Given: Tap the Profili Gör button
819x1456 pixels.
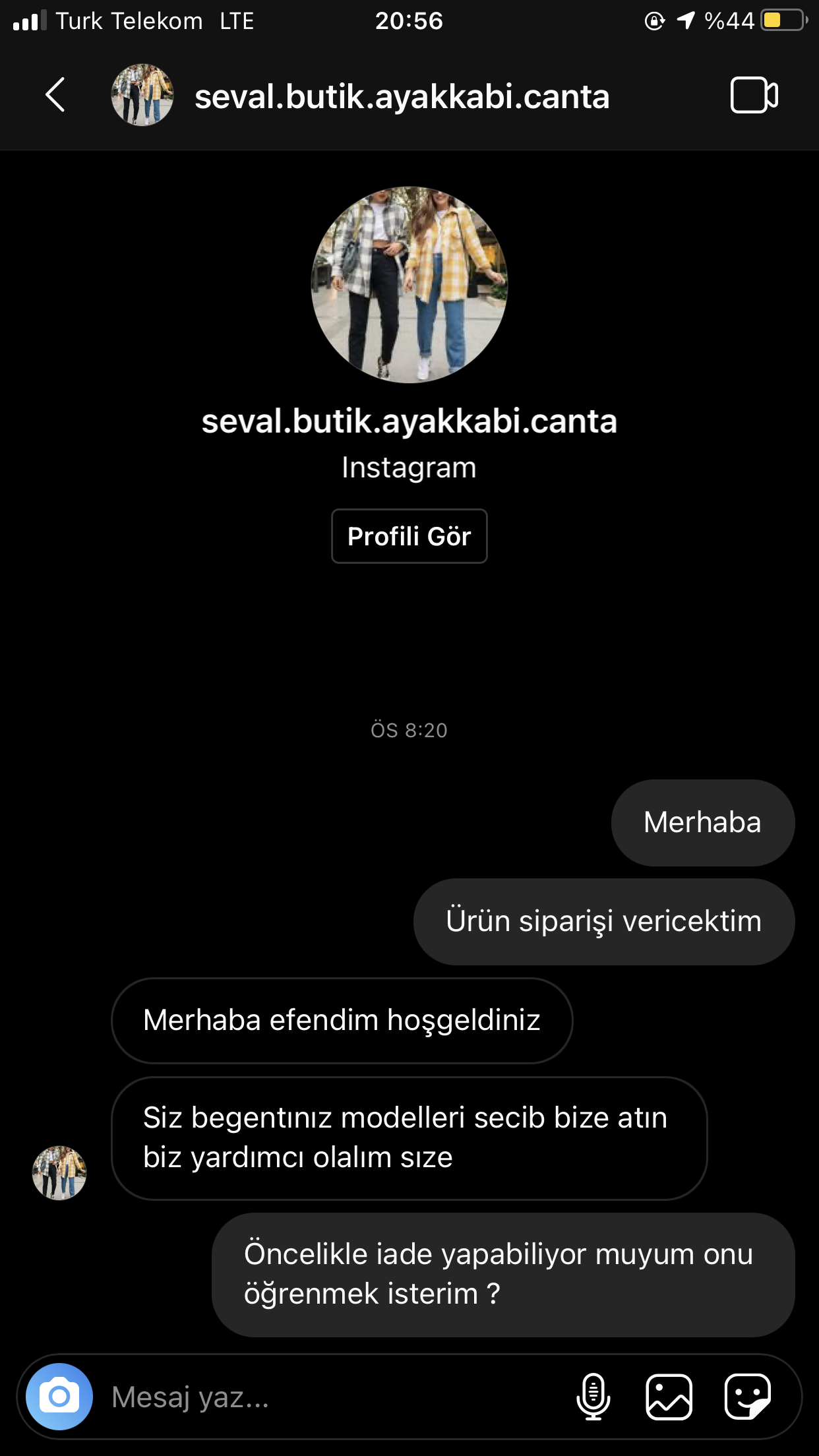Looking at the screenshot, I should point(409,536).
